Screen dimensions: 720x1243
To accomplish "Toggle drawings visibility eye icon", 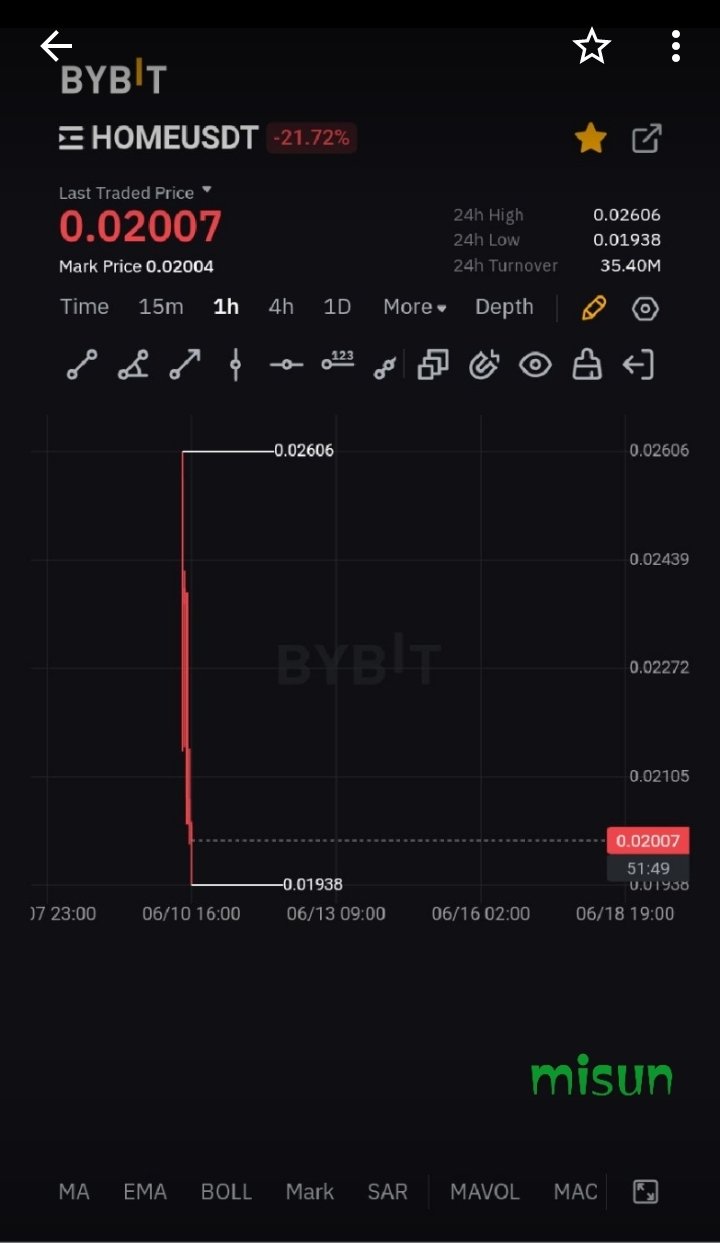I will (535, 366).
